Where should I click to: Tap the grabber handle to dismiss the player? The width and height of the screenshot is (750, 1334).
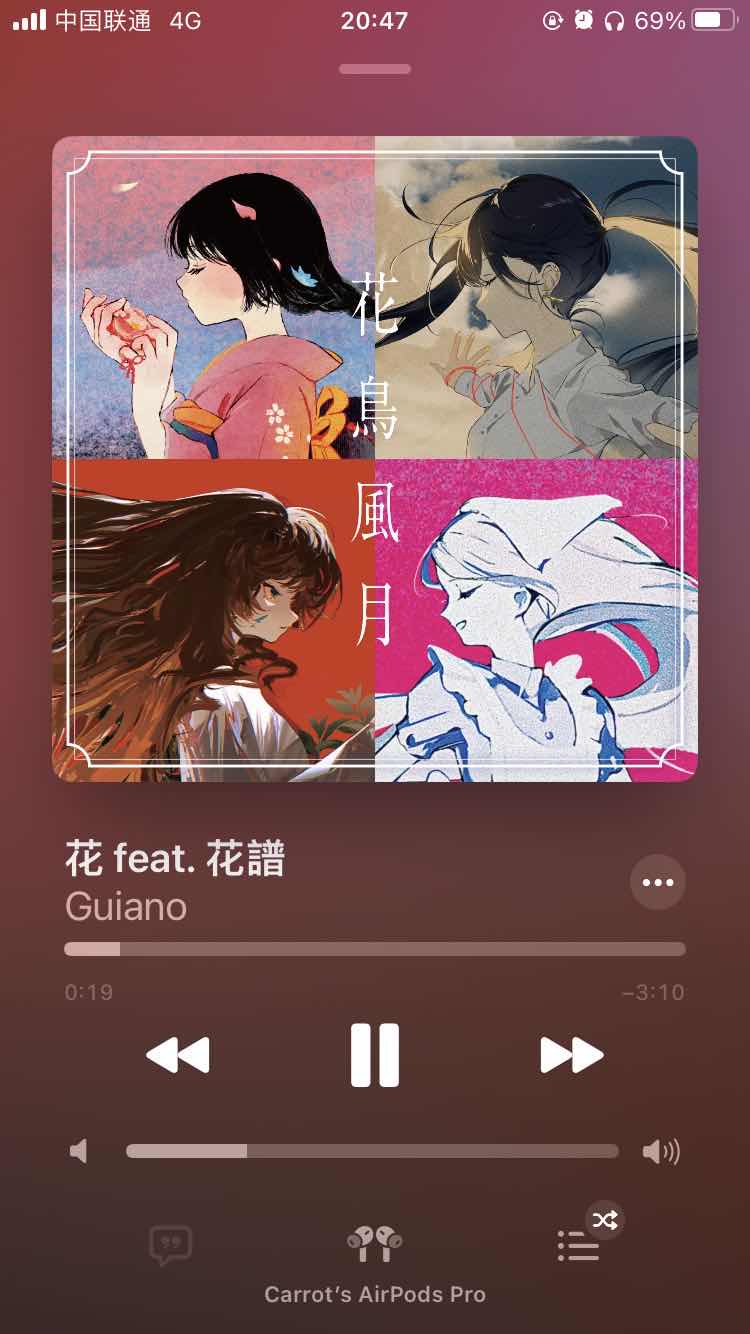(x=375, y=69)
